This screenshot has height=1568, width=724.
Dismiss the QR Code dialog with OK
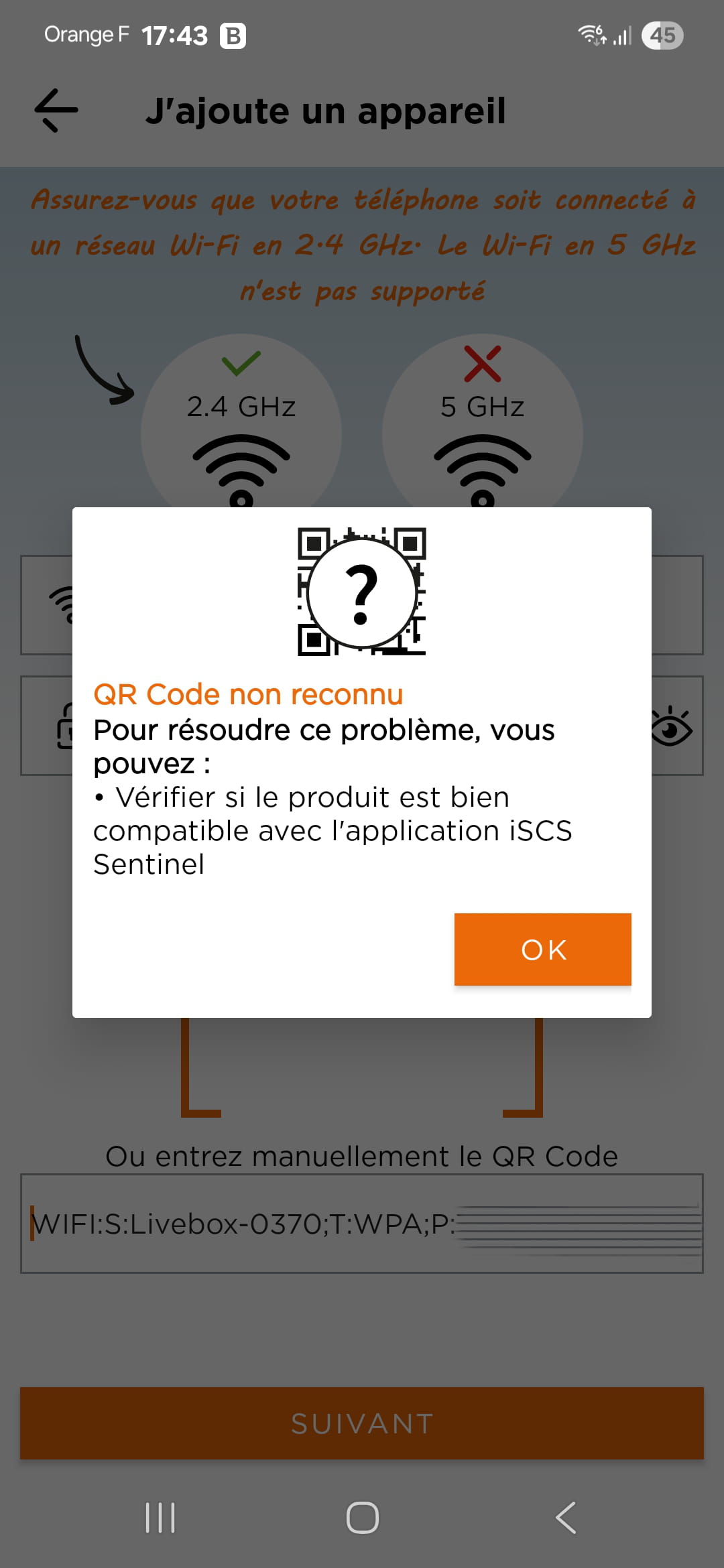click(x=542, y=949)
